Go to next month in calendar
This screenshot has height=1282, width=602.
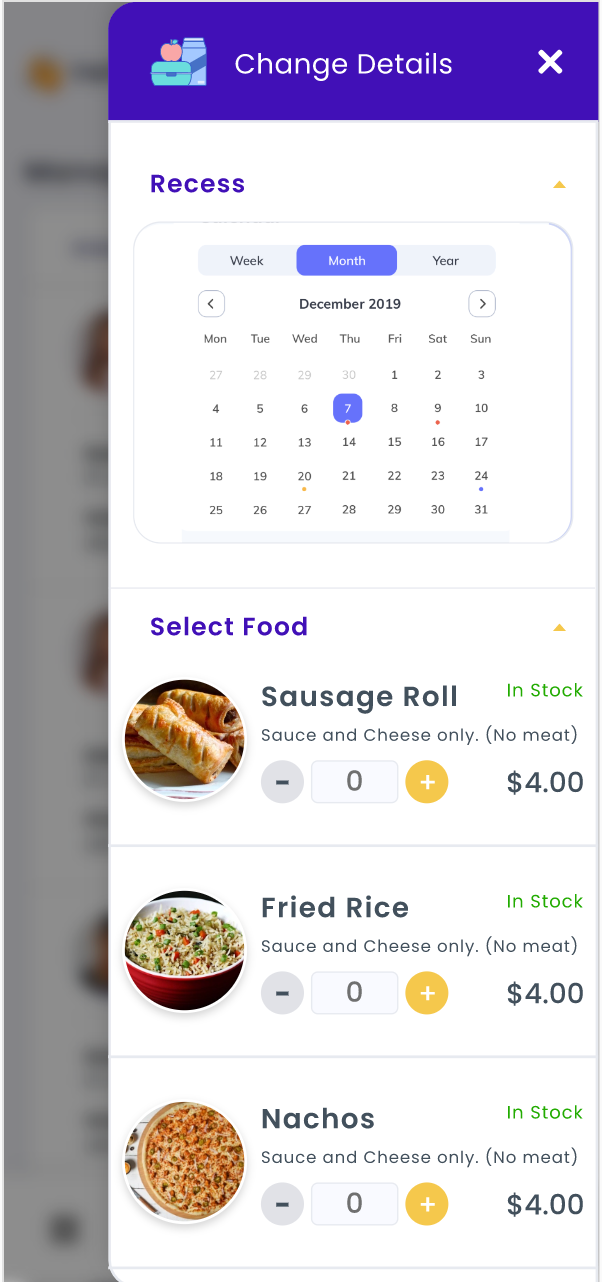pos(482,304)
